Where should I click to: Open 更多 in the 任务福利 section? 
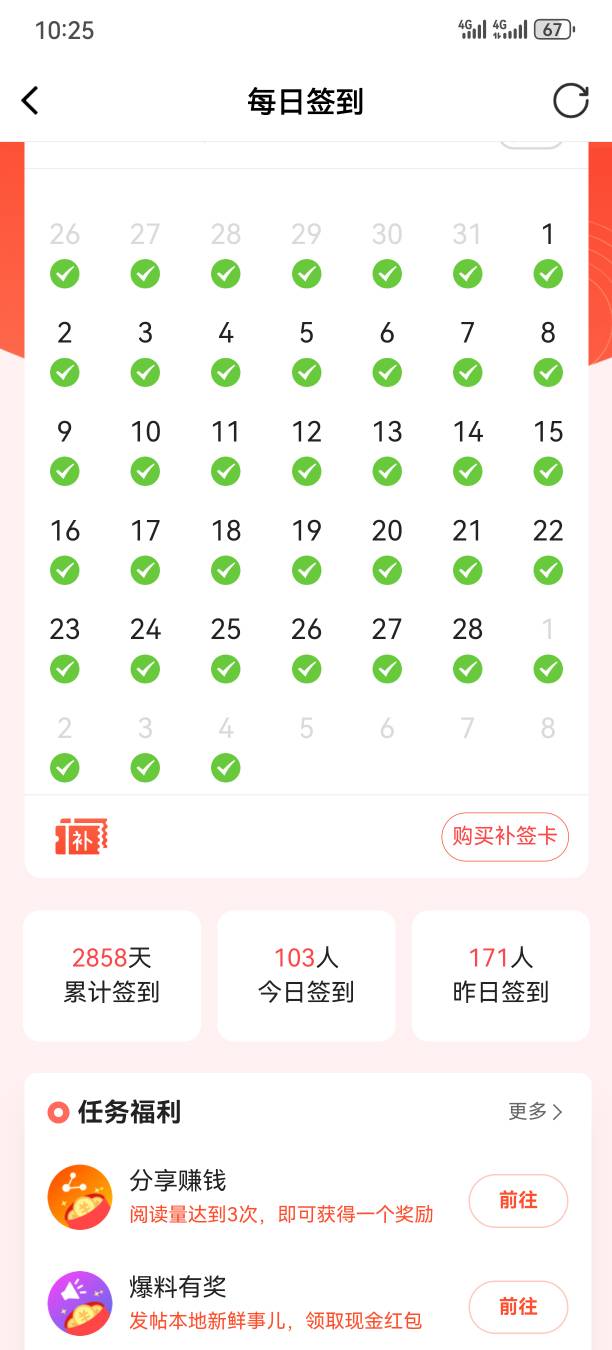coord(536,1111)
